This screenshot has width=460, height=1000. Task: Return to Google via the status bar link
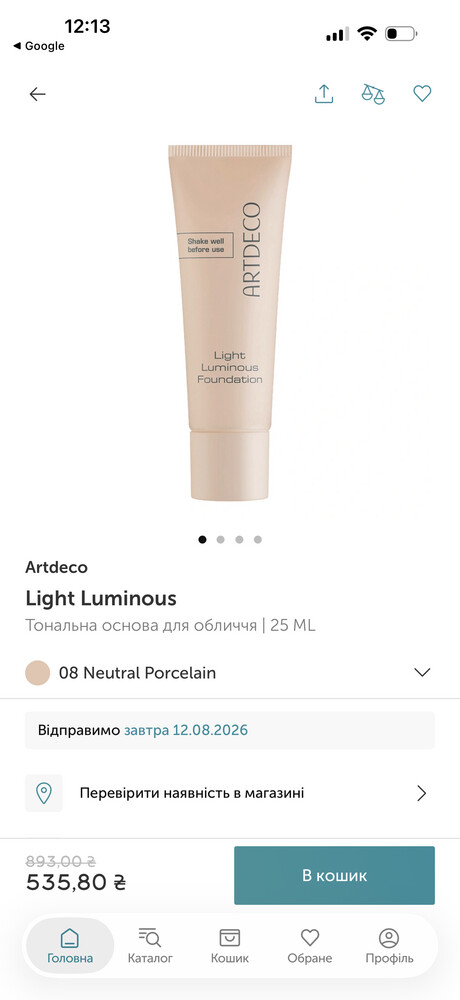(x=38, y=46)
